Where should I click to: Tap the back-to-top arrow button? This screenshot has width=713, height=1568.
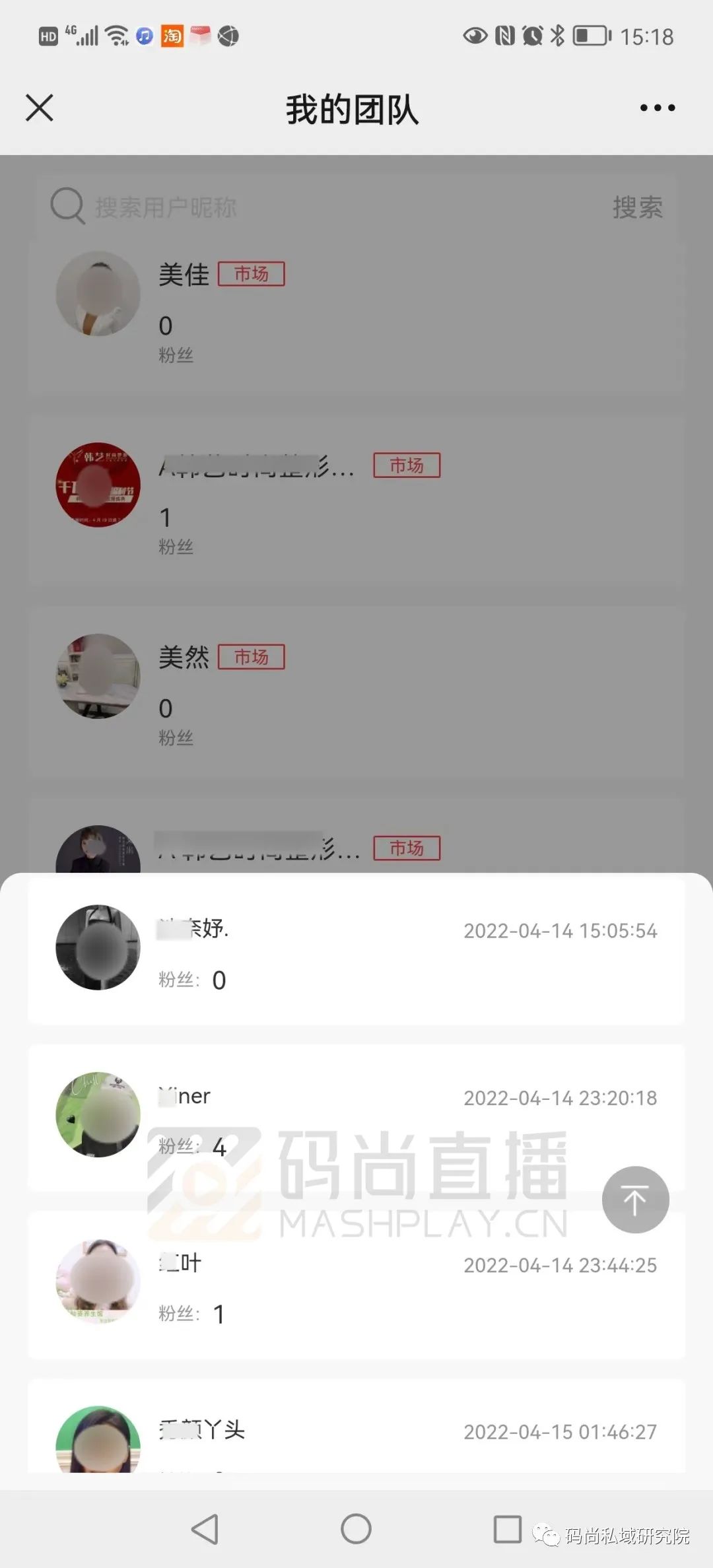coord(635,1200)
